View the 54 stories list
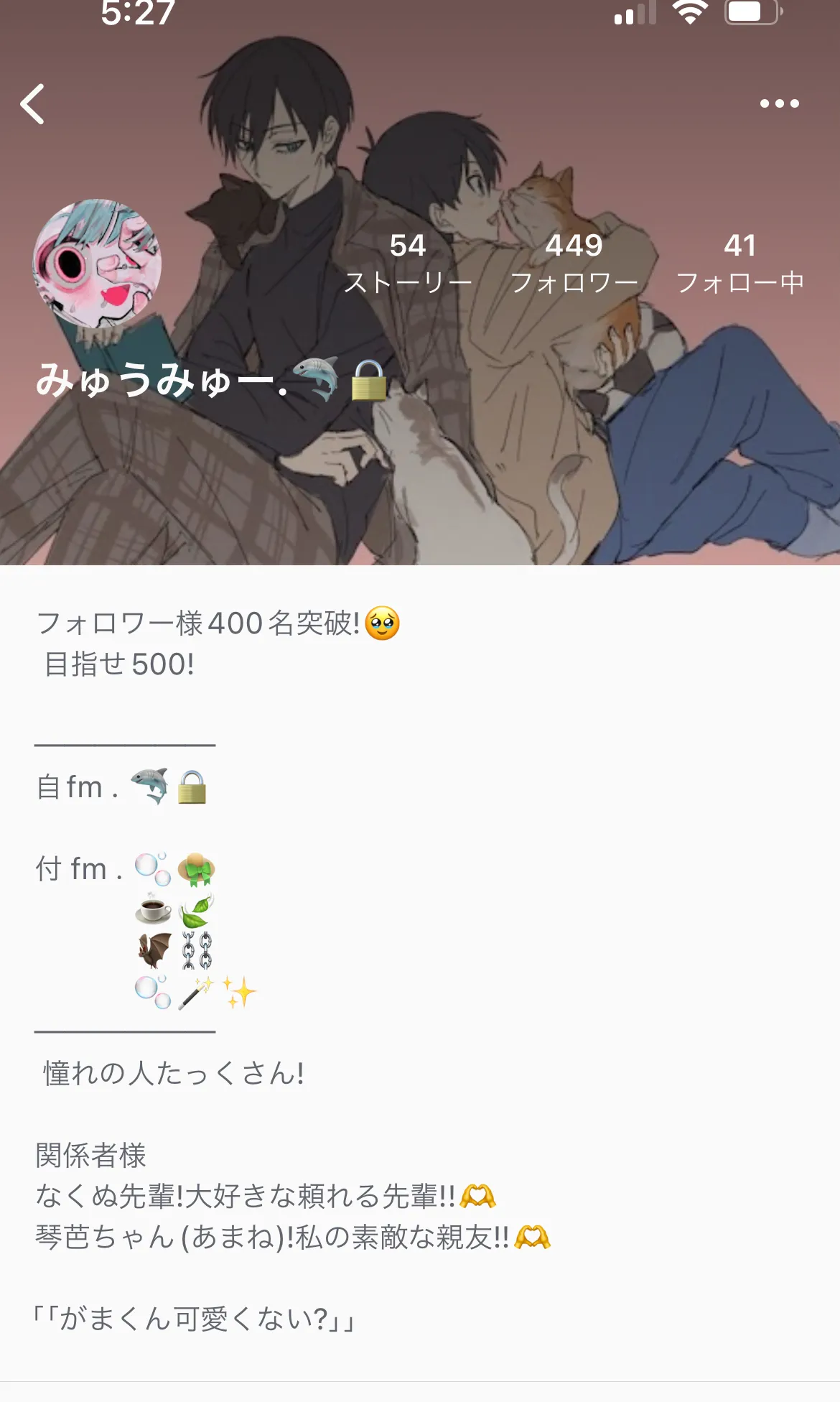840x1402 pixels. click(x=408, y=264)
